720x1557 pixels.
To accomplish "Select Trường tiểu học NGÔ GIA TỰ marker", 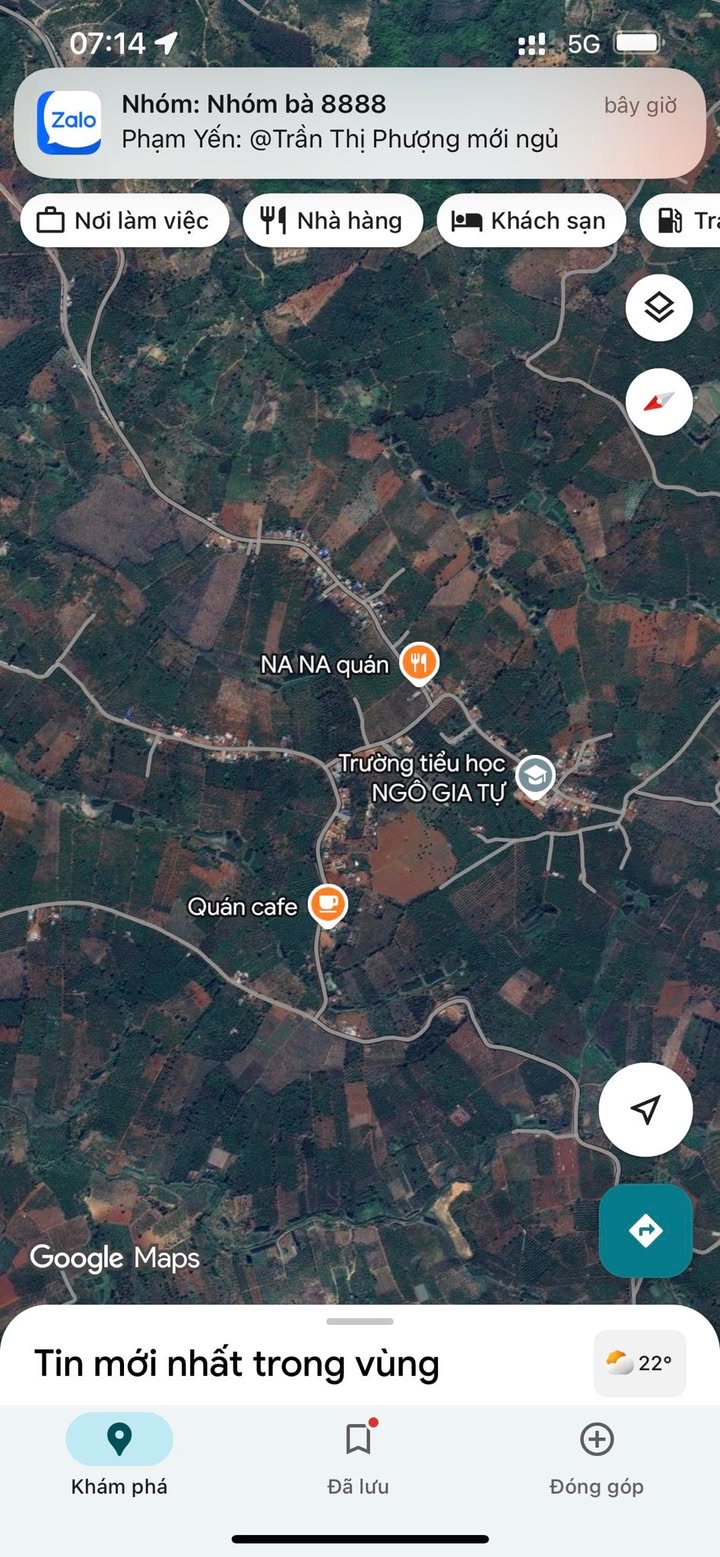I will point(535,775).
